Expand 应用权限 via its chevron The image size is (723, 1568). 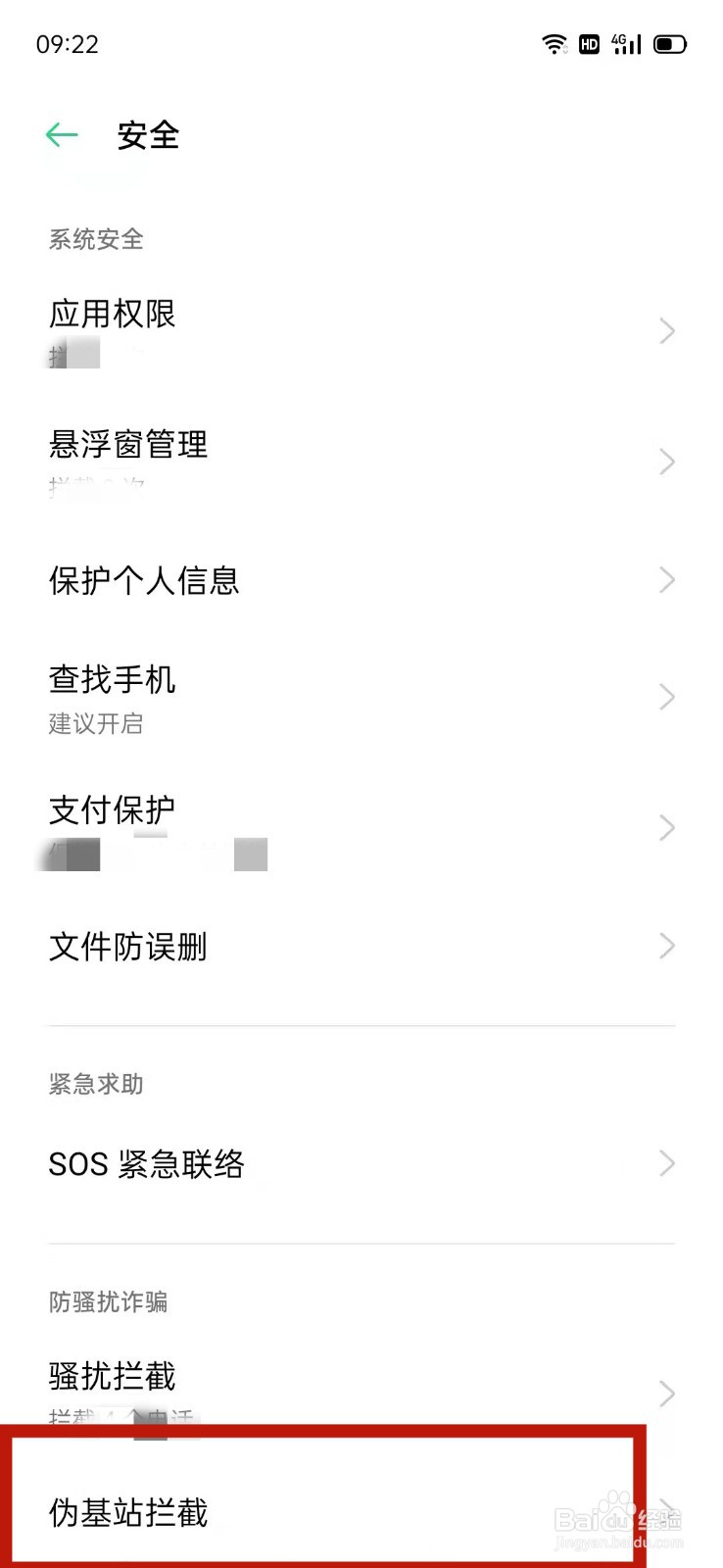click(x=667, y=331)
